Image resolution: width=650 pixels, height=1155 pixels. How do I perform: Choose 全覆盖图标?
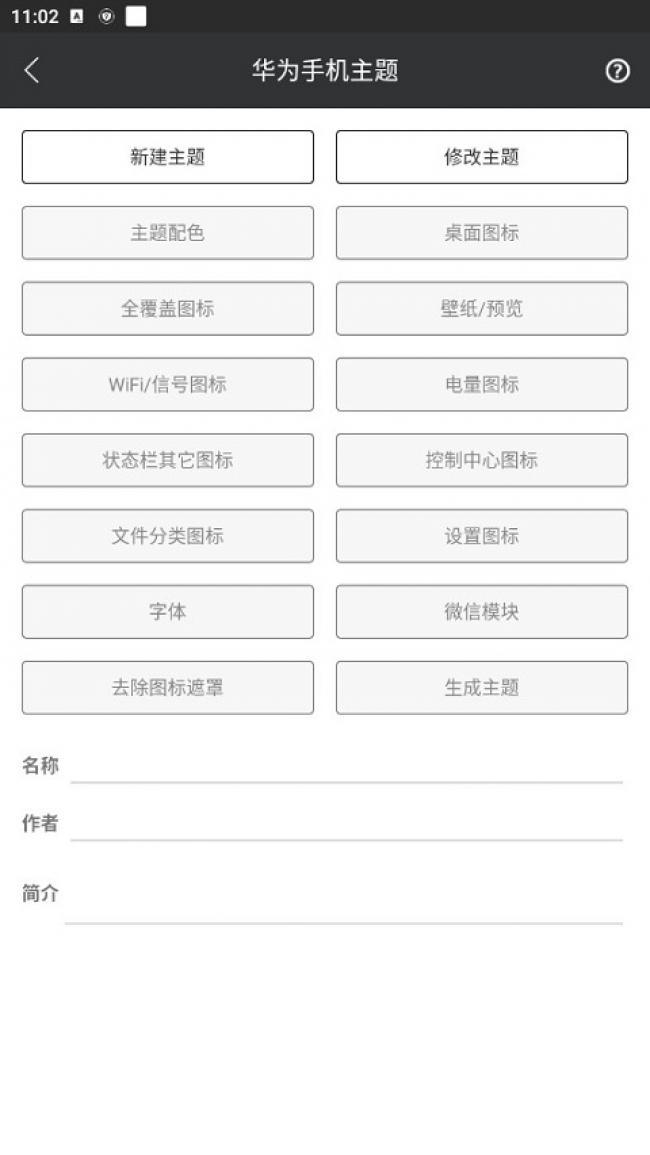pyautogui.click(x=168, y=309)
